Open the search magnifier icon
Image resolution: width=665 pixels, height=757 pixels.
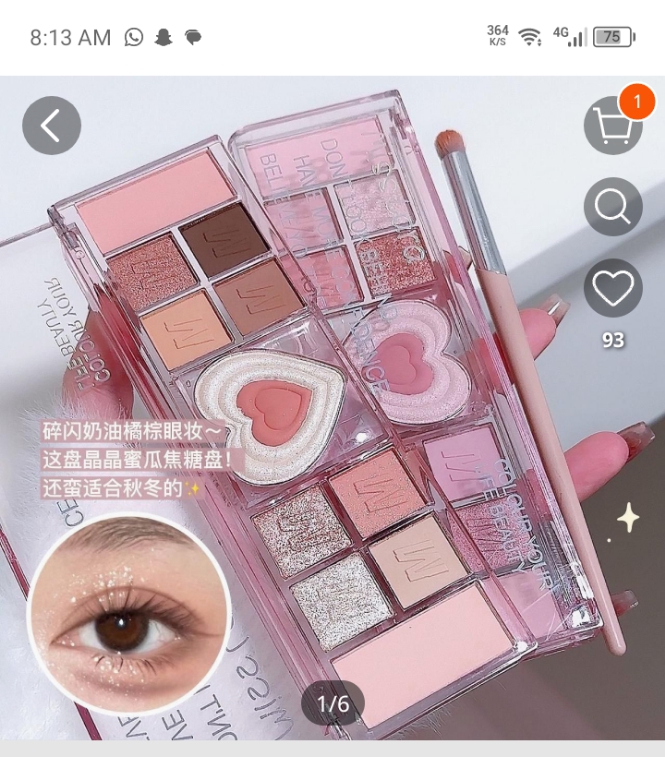(x=612, y=207)
